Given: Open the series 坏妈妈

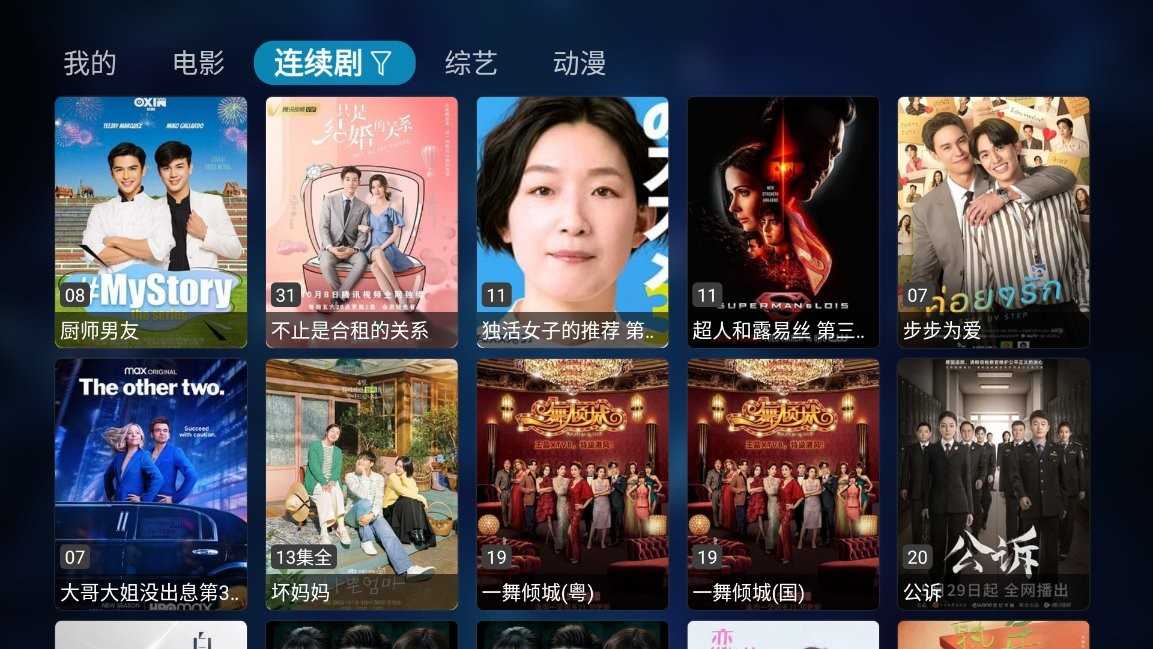Looking at the screenshot, I should pos(362,484).
